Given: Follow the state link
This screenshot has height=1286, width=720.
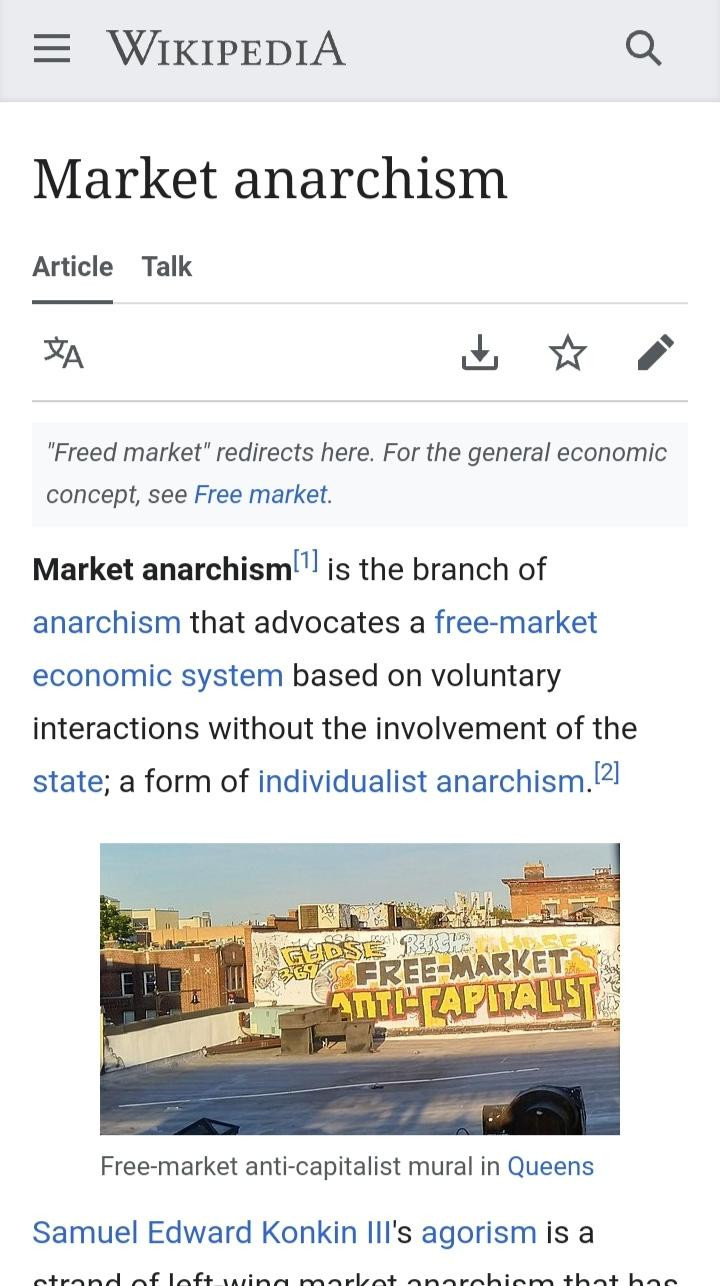Looking at the screenshot, I should 67,781.
